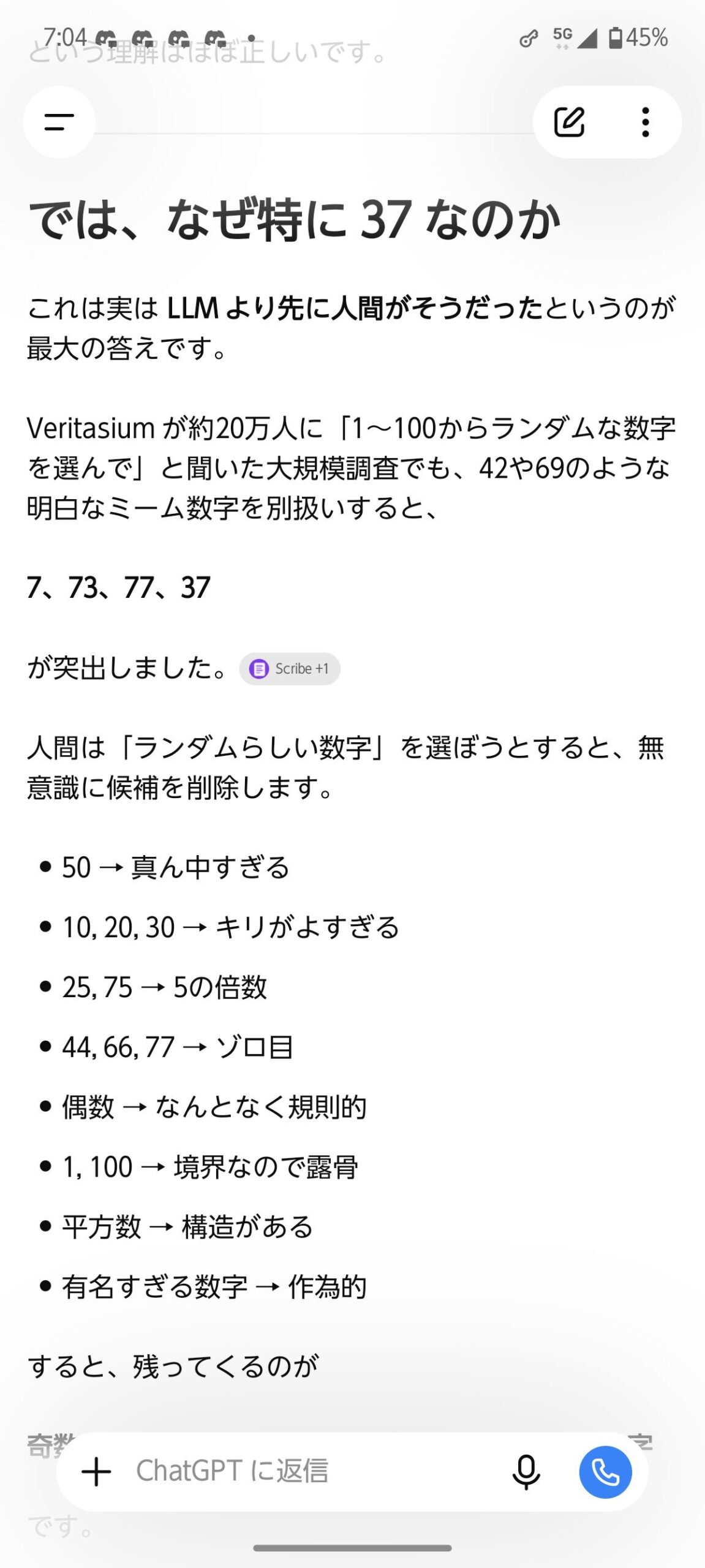The width and height of the screenshot is (705, 1568).
Task: Launch voice mode with the blue phone button
Action: (605, 1472)
